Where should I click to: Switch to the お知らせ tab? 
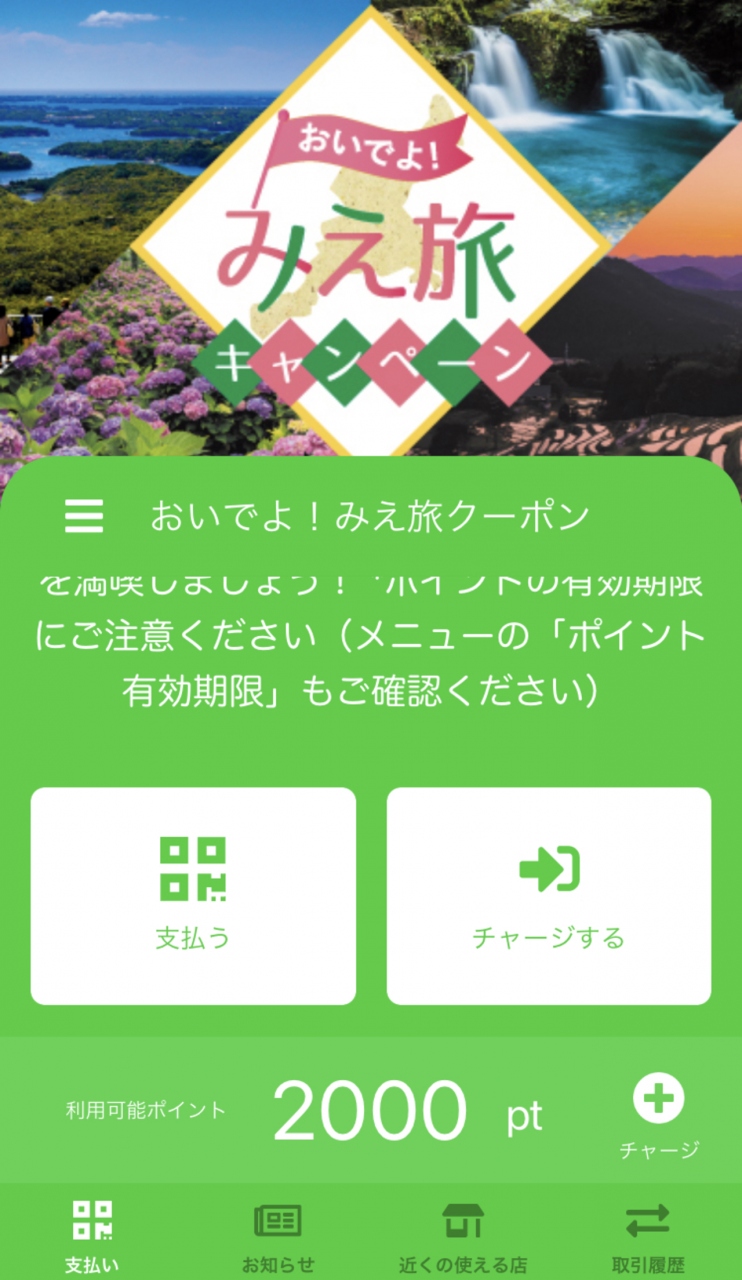coord(278,1235)
